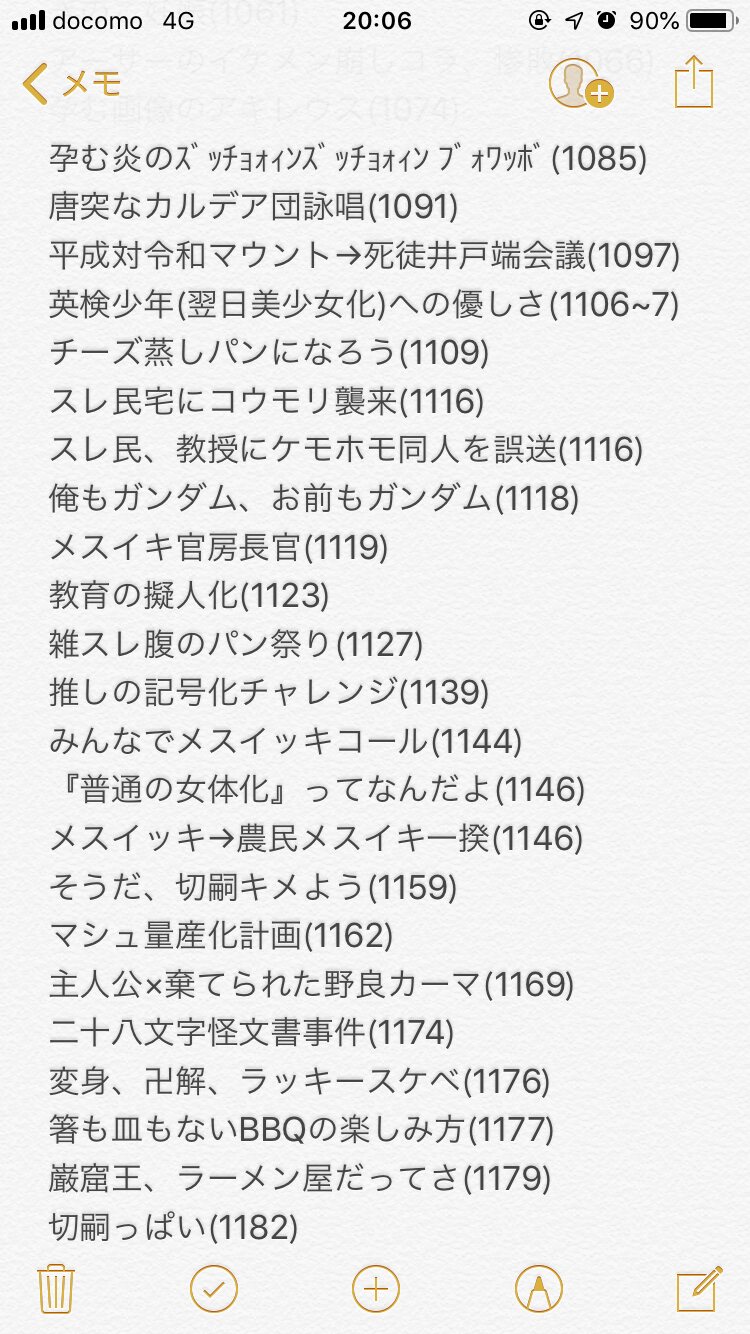Insert a checklist with the checkmark icon
This screenshot has width=750, height=1334.
coord(214,1288)
